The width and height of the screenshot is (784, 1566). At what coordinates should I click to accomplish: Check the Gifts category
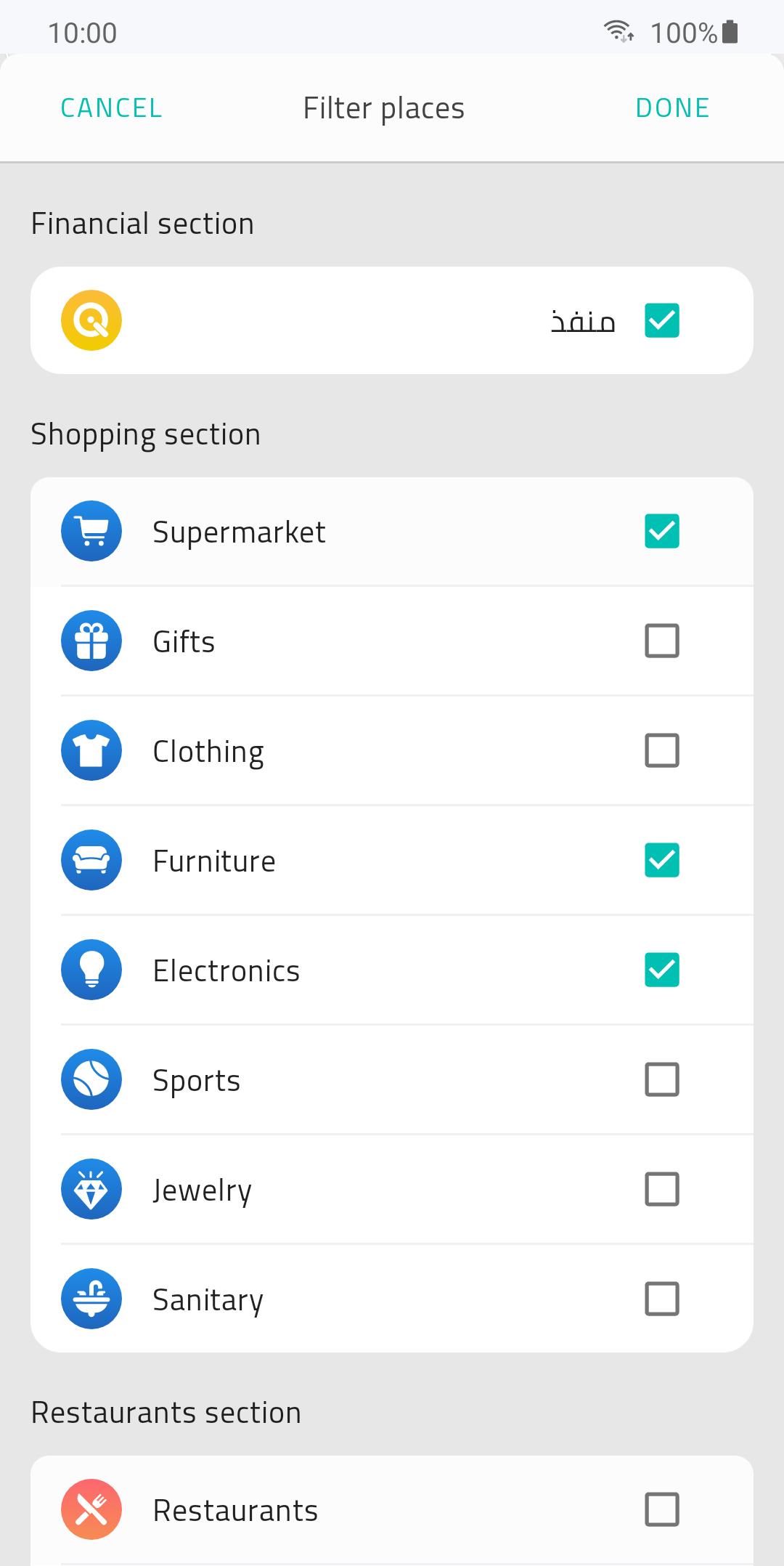[x=661, y=641]
